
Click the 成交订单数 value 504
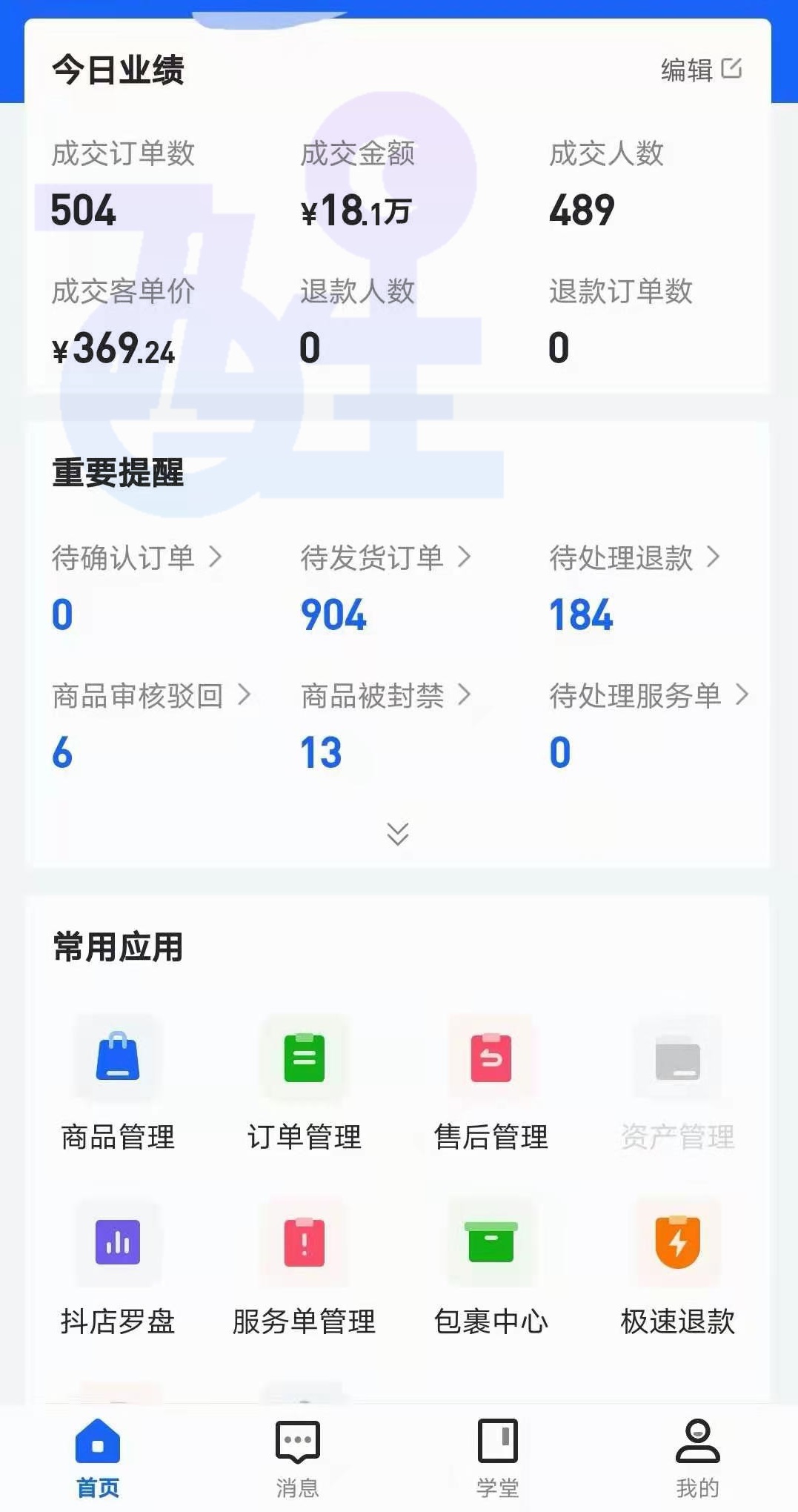click(83, 210)
